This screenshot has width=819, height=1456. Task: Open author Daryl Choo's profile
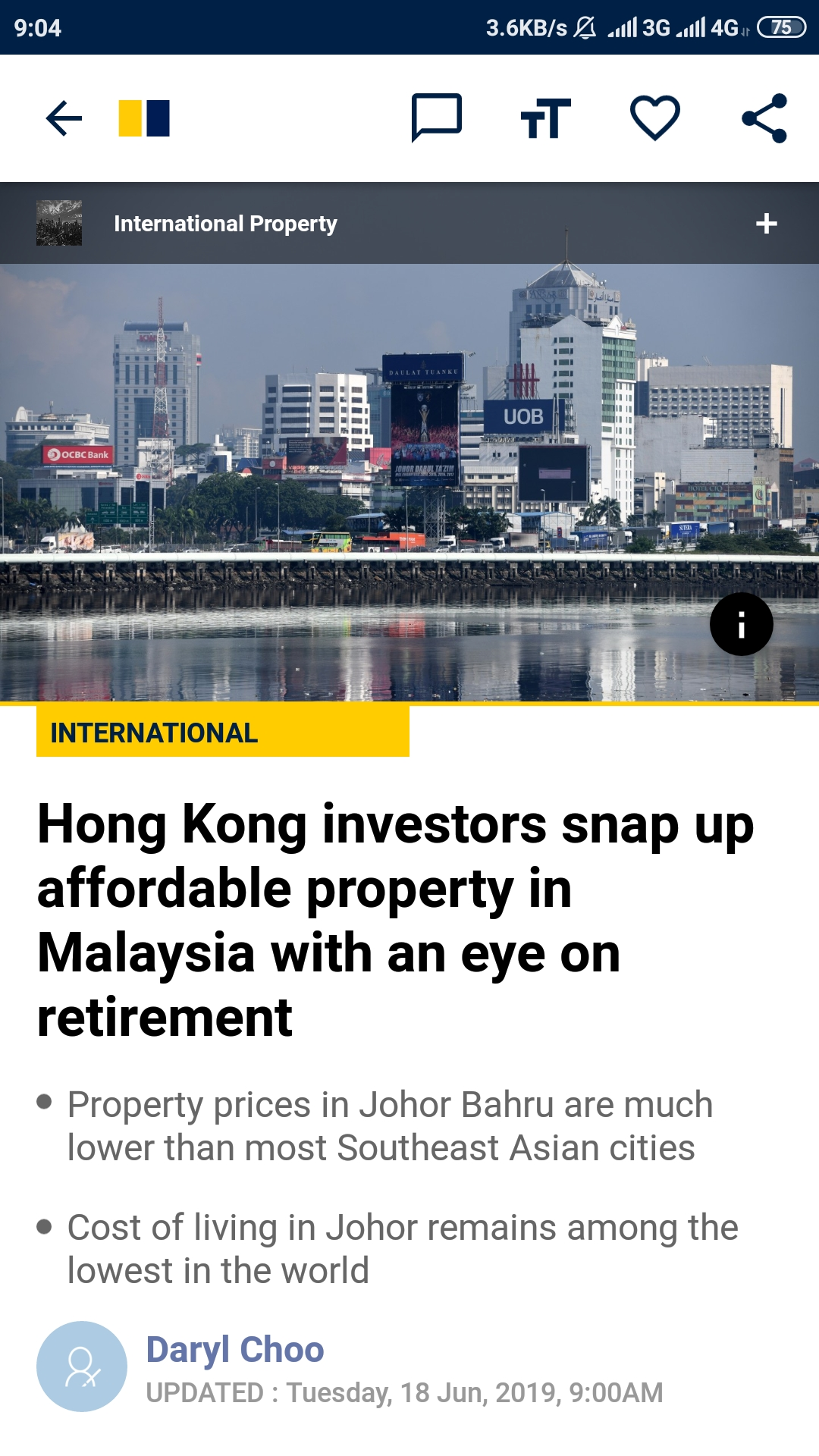tap(234, 1350)
